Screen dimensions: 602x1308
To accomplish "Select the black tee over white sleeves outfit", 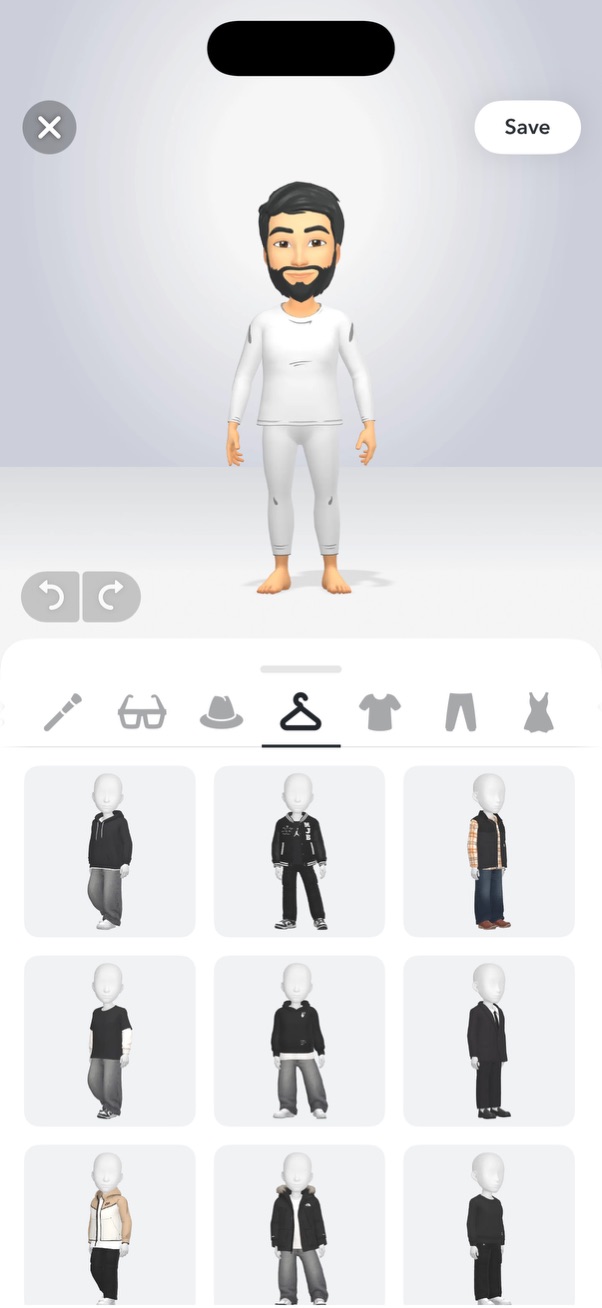I will point(110,1040).
